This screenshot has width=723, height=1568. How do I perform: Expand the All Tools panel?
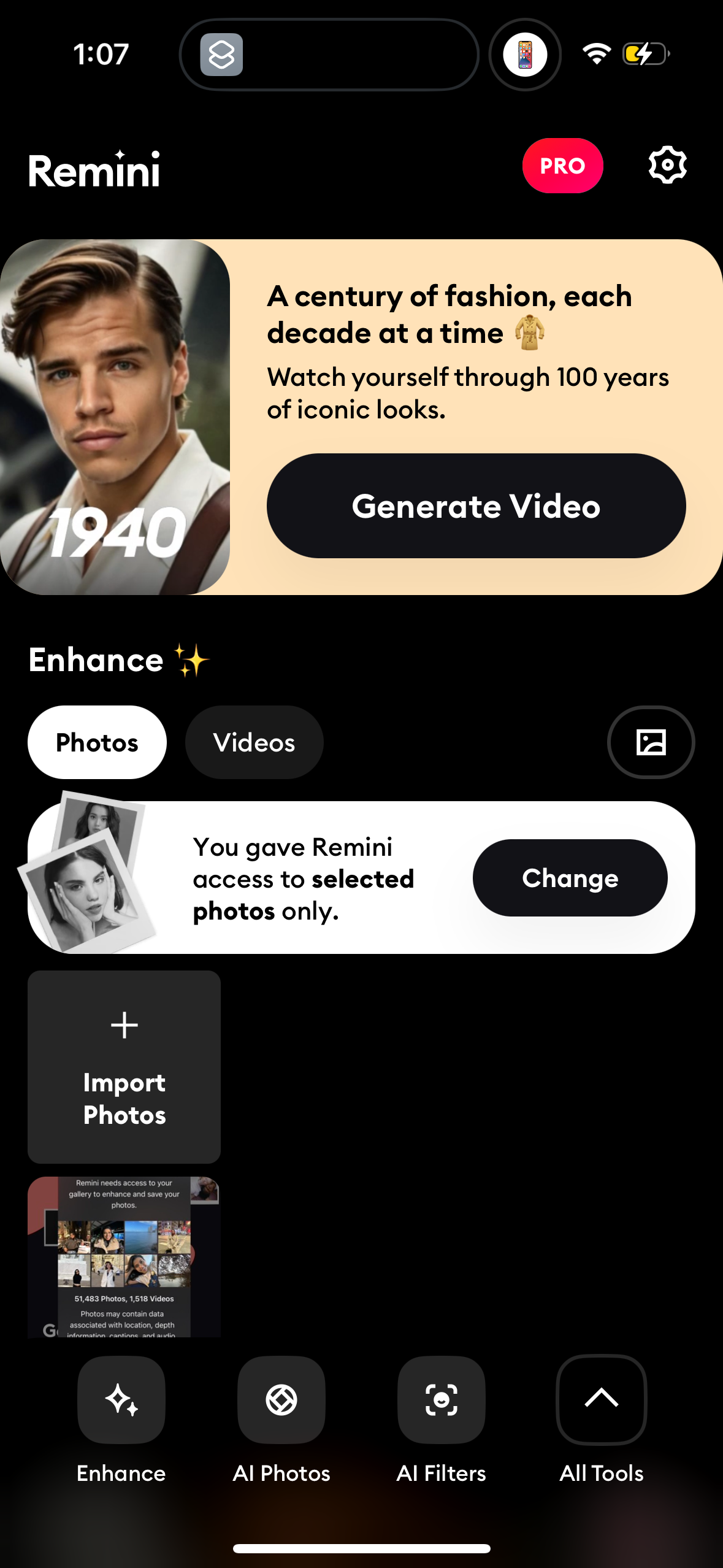[601, 1401]
